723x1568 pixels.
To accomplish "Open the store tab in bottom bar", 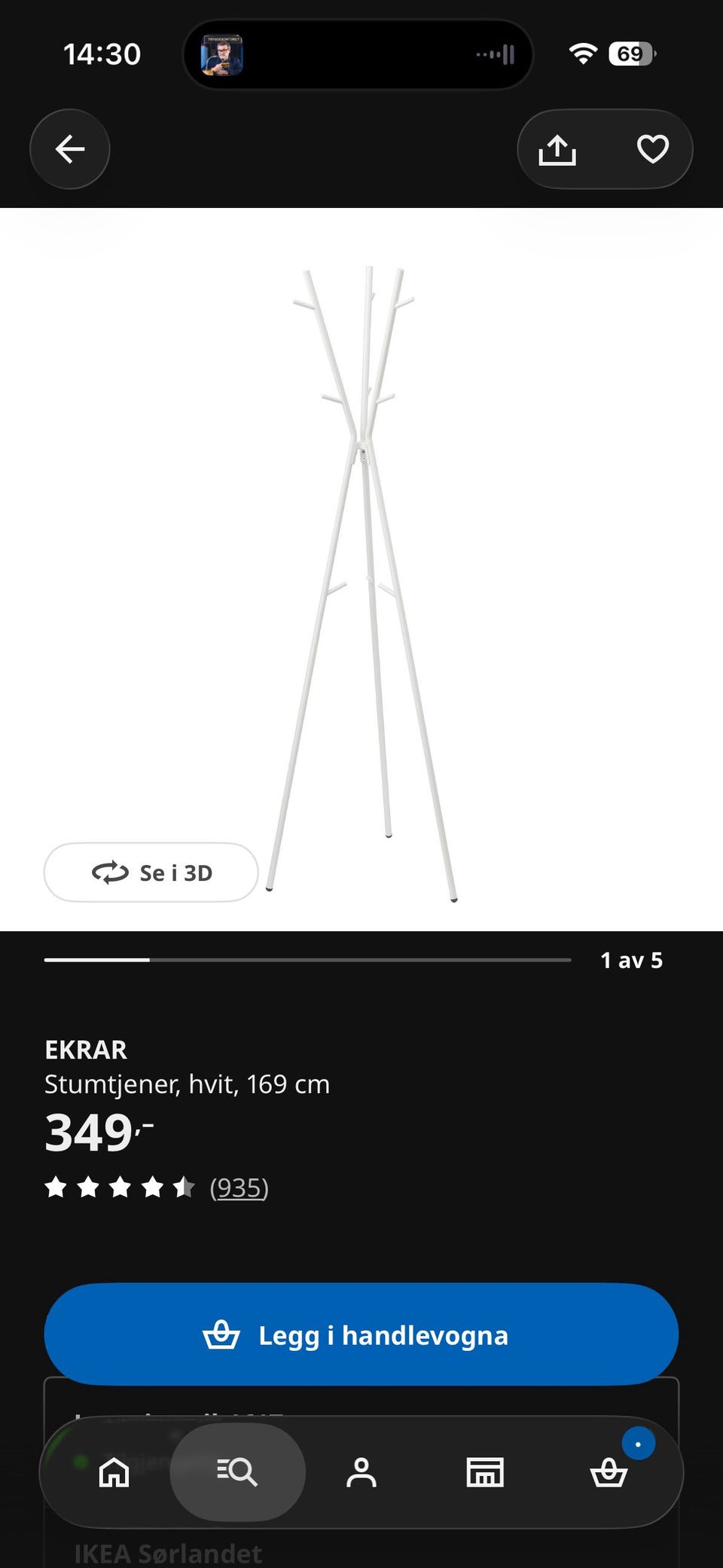I will [x=485, y=1472].
